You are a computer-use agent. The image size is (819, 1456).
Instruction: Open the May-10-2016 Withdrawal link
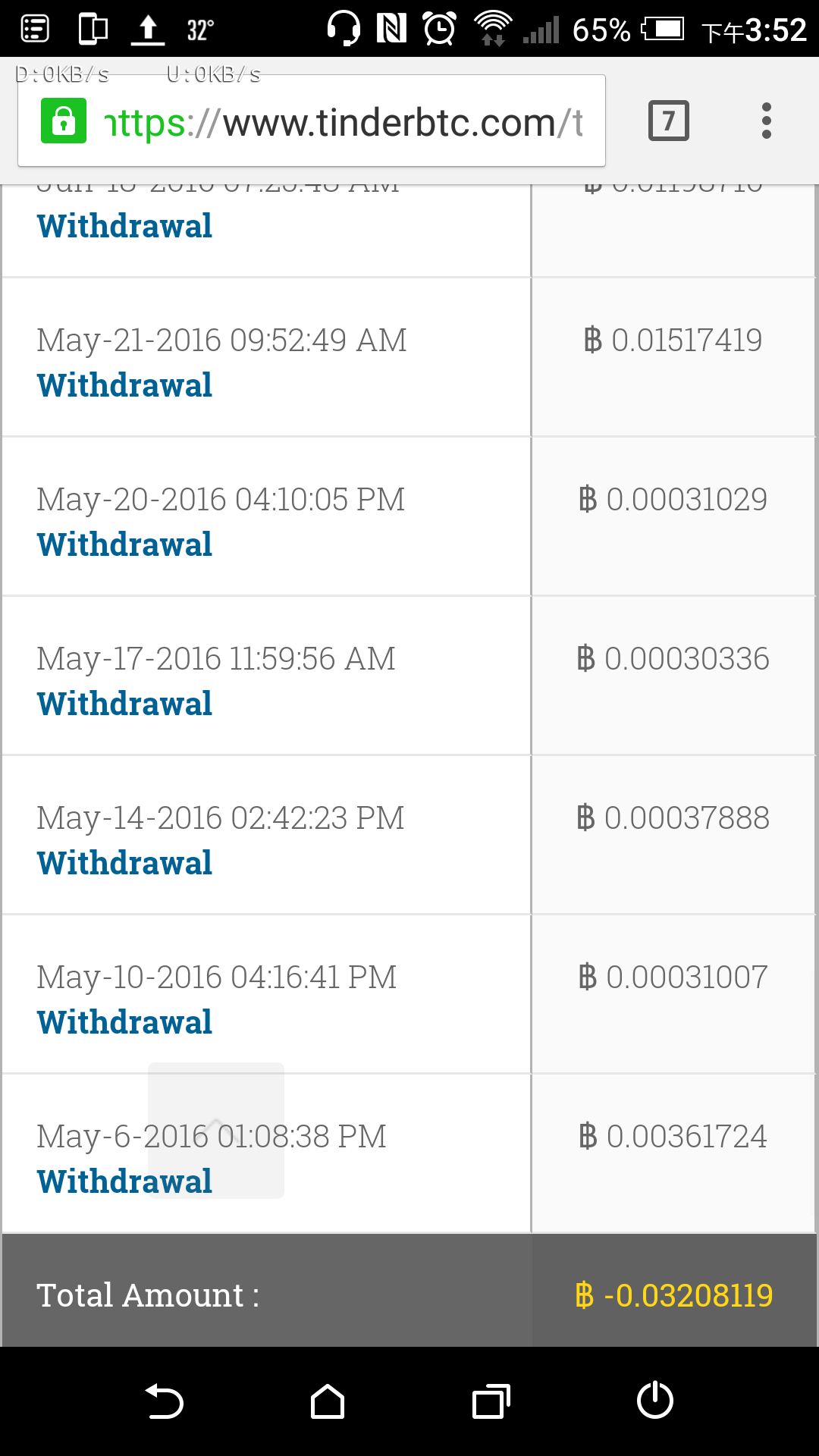pyautogui.click(x=124, y=1022)
